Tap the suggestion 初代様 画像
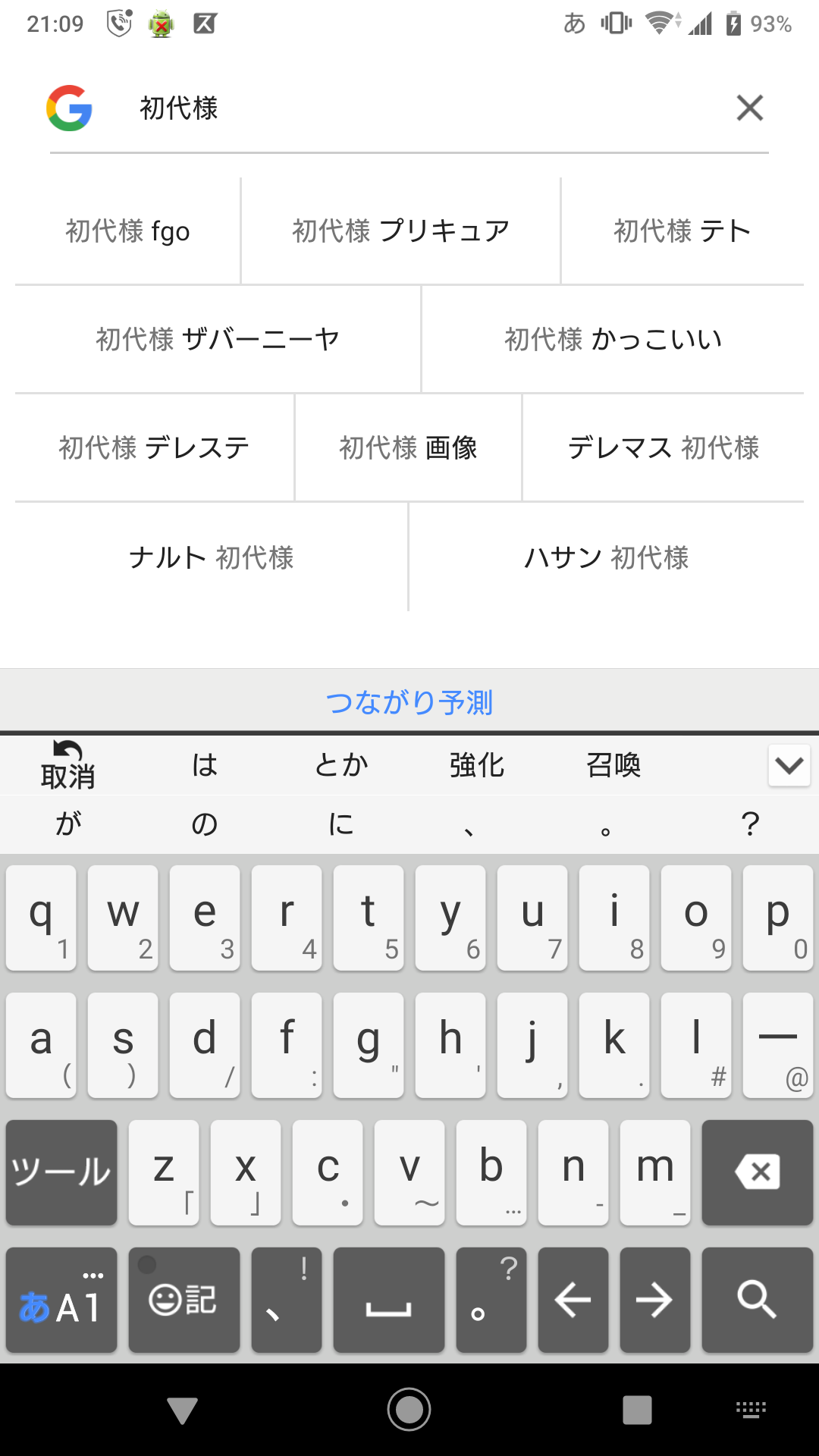 coord(408,447)
